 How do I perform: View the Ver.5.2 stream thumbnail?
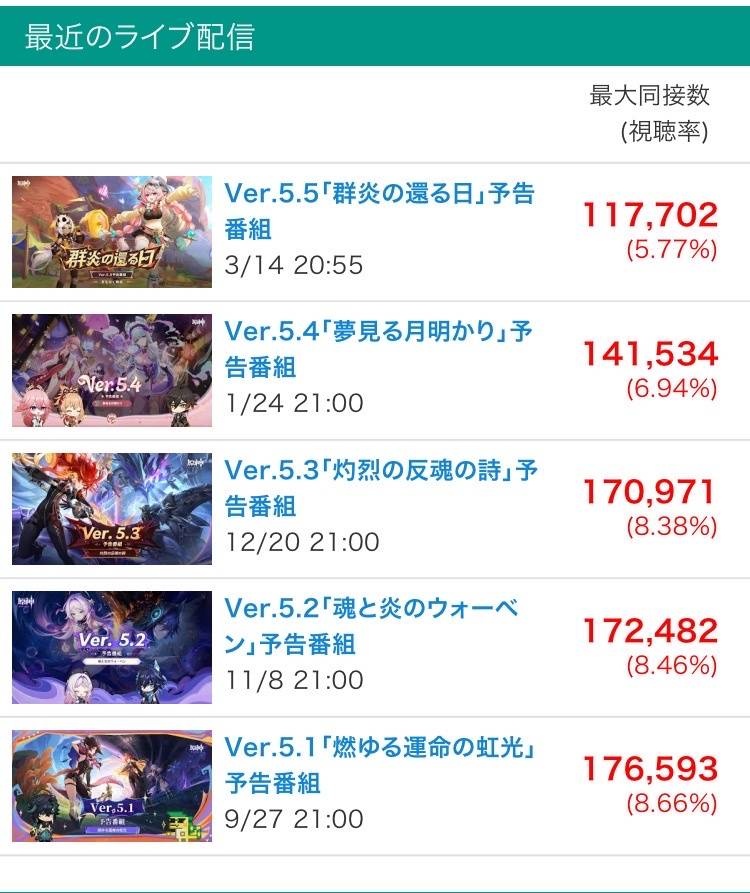point(112,647)
